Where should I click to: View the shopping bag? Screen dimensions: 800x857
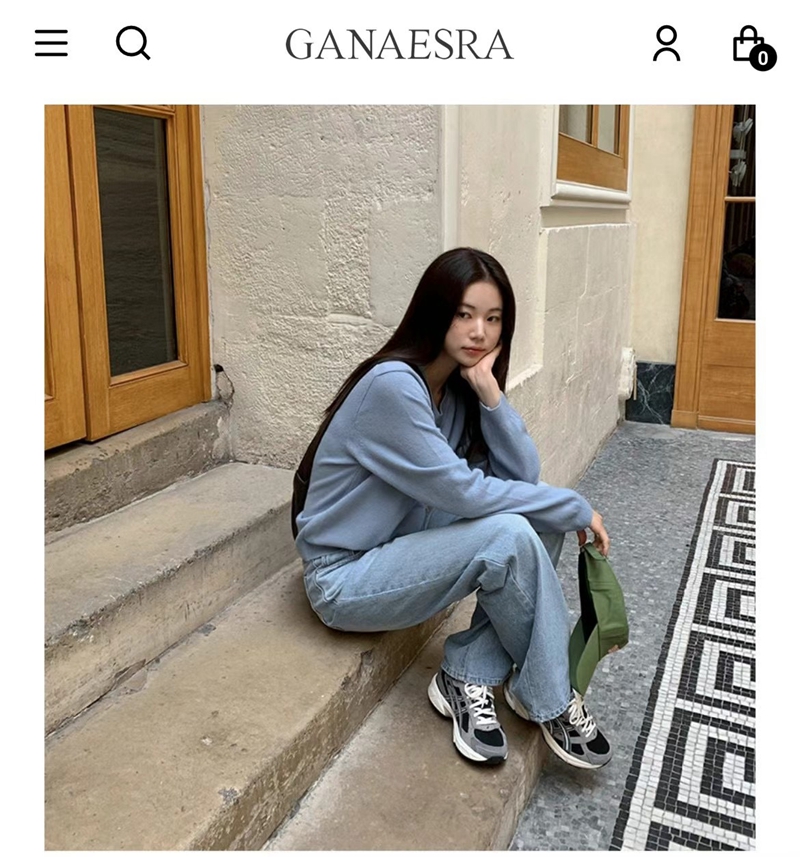click(x=751, y=46)
